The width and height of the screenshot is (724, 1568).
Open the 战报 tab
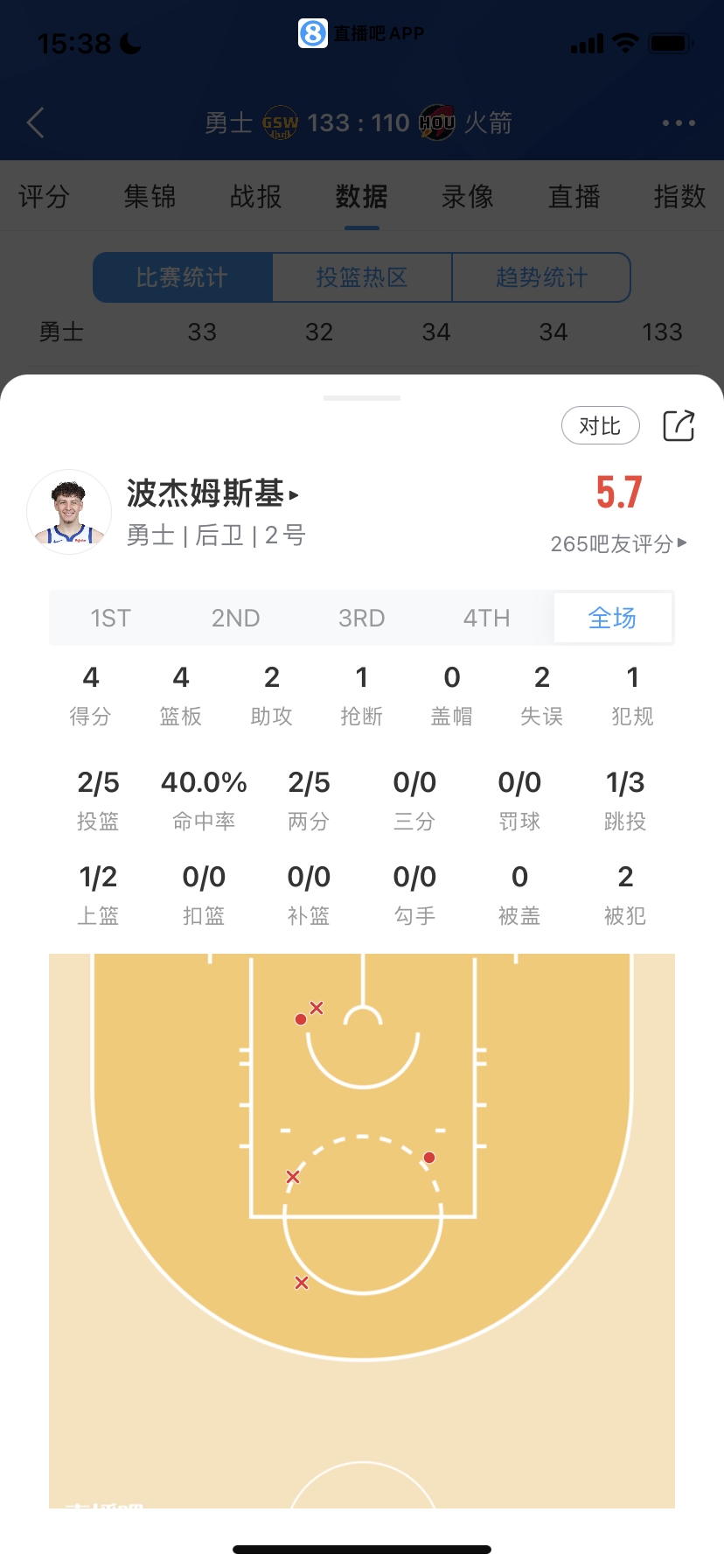coord(255,196)
